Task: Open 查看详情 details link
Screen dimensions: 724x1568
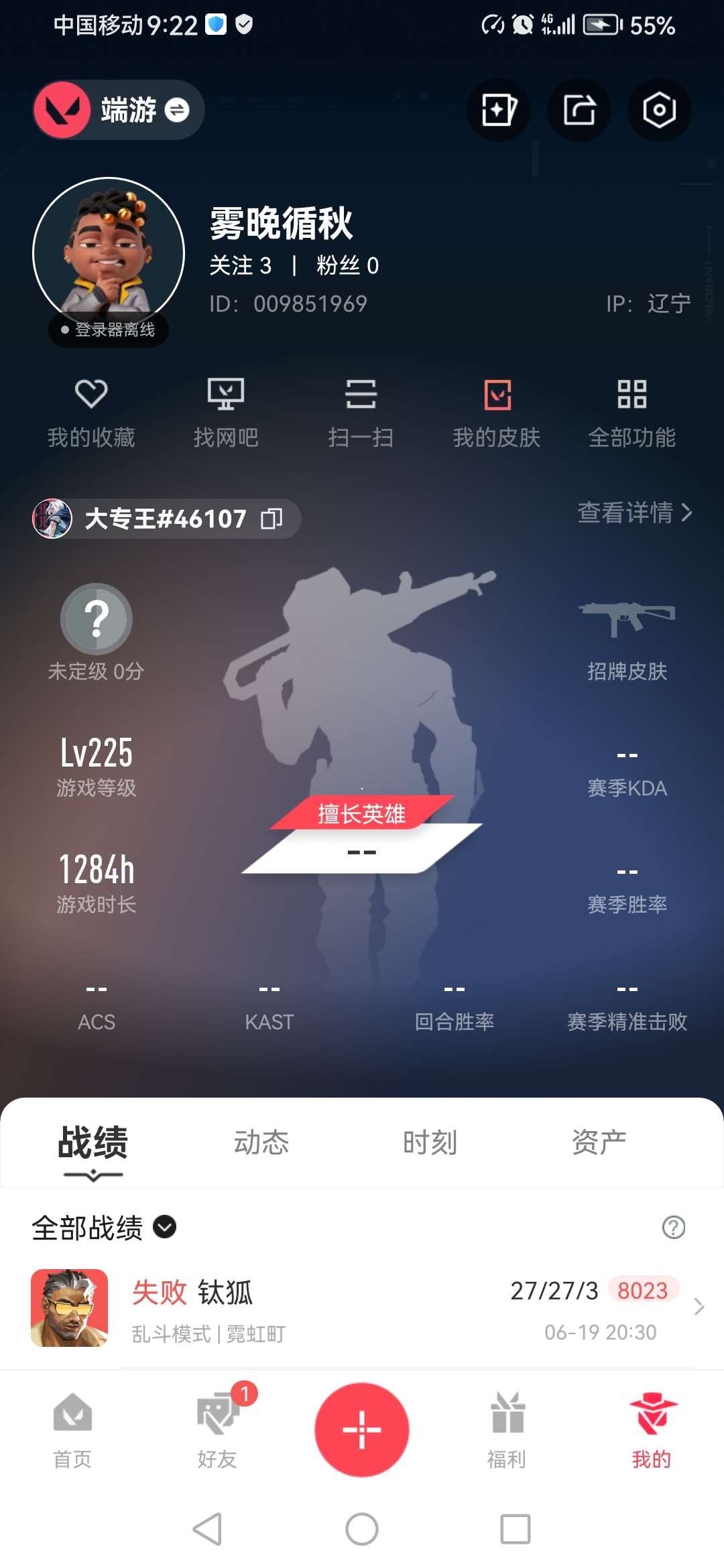Action: click(x=634, y=513)
